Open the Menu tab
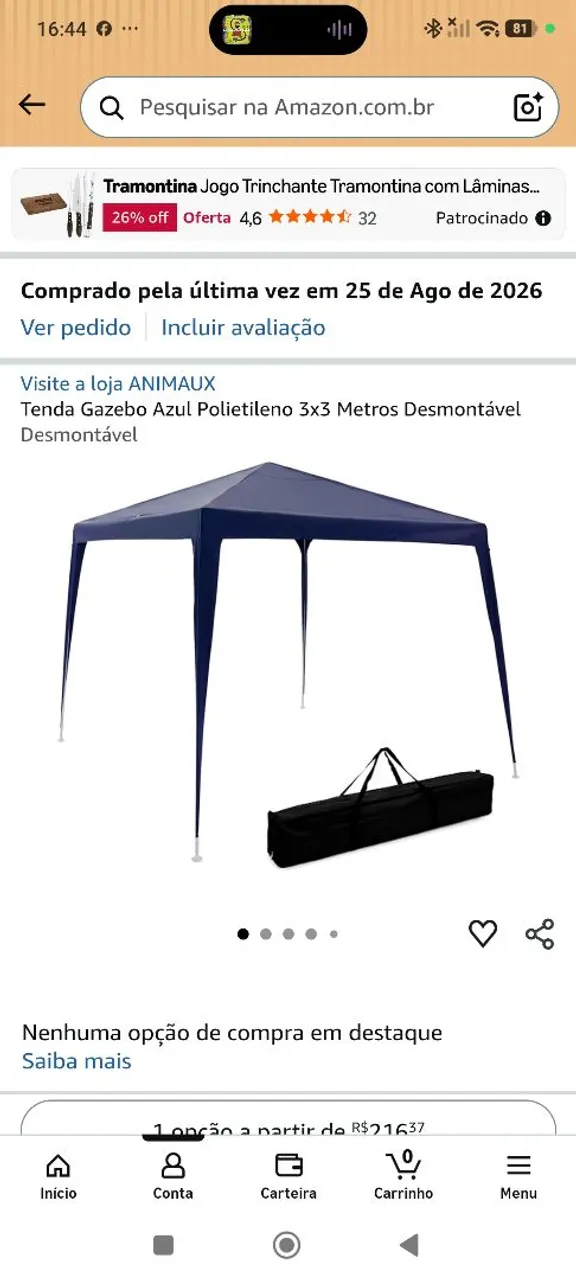 (518, 1176)
